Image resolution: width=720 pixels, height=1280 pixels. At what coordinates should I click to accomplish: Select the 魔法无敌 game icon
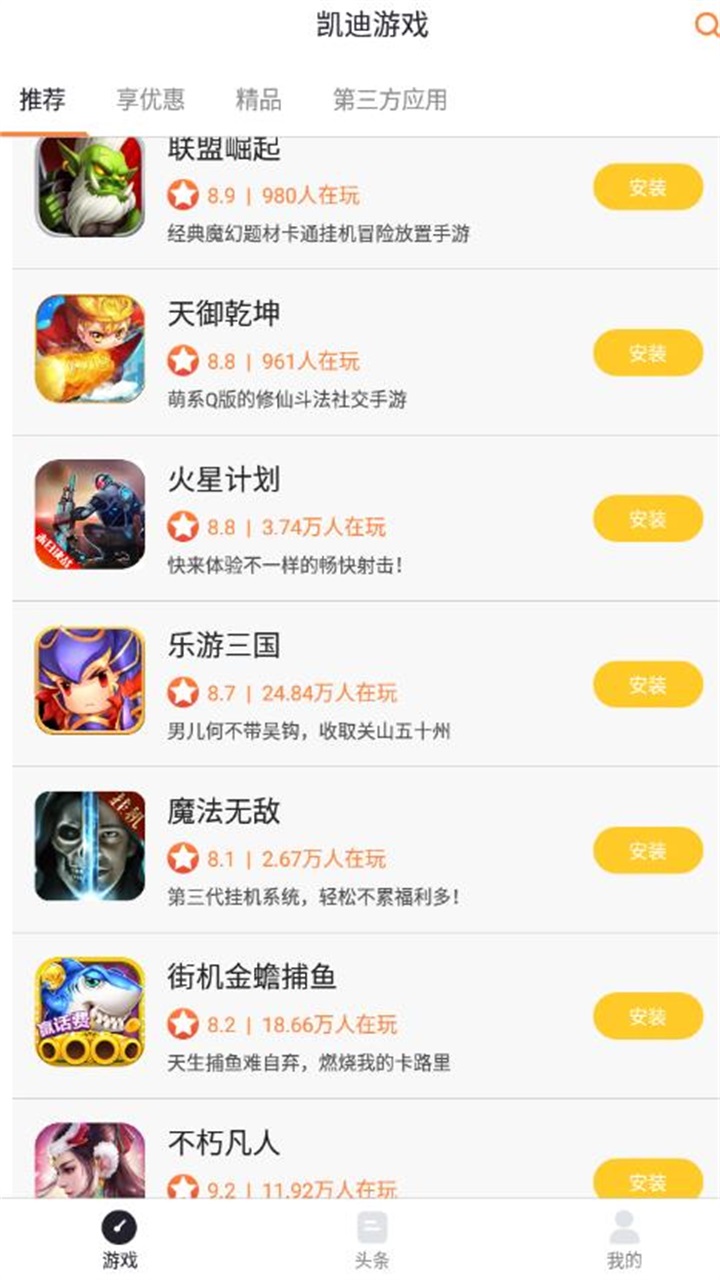point(85,851)
